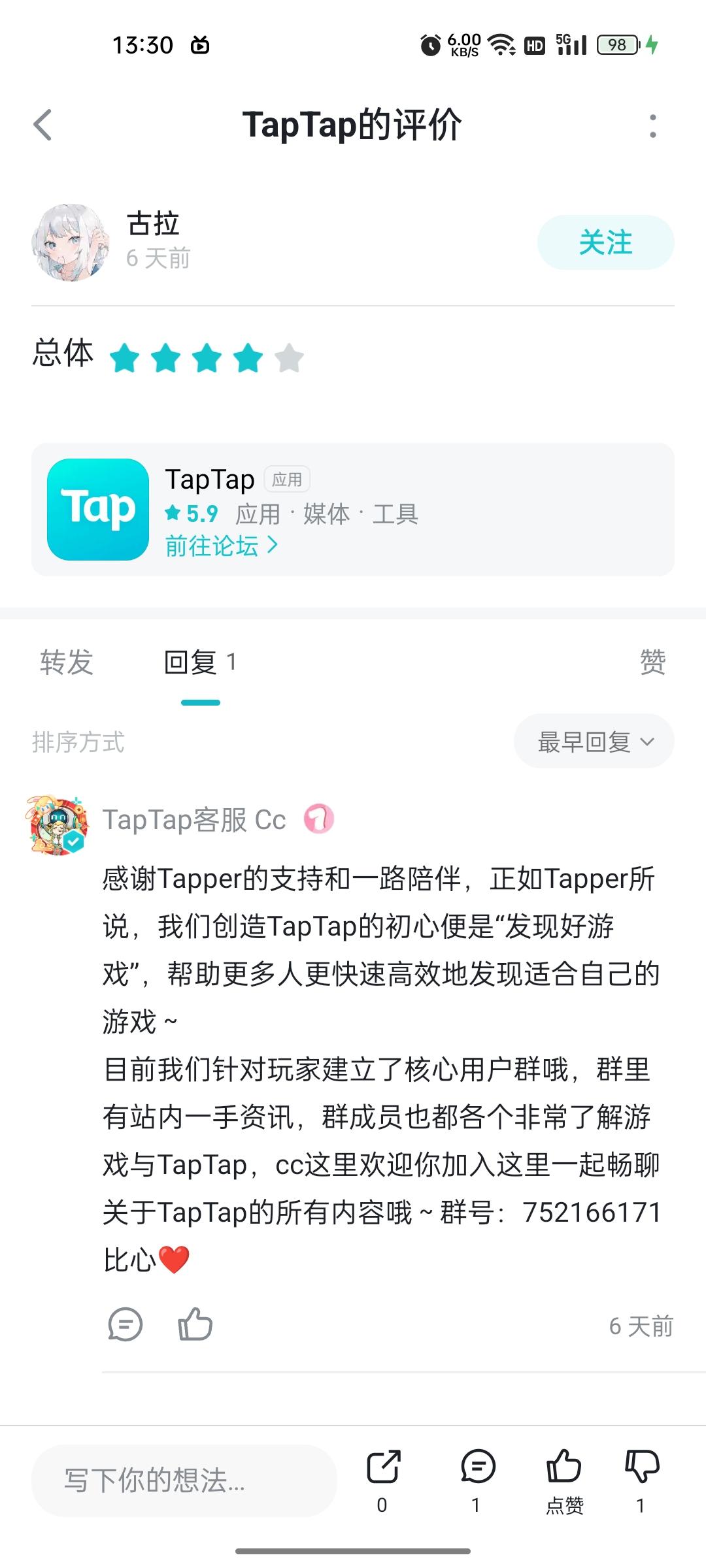Screen dimensions: 706x1568
Task: Toggle 关注 to follow 古拉
Action: pyautogui.click(x=605, y=242)
